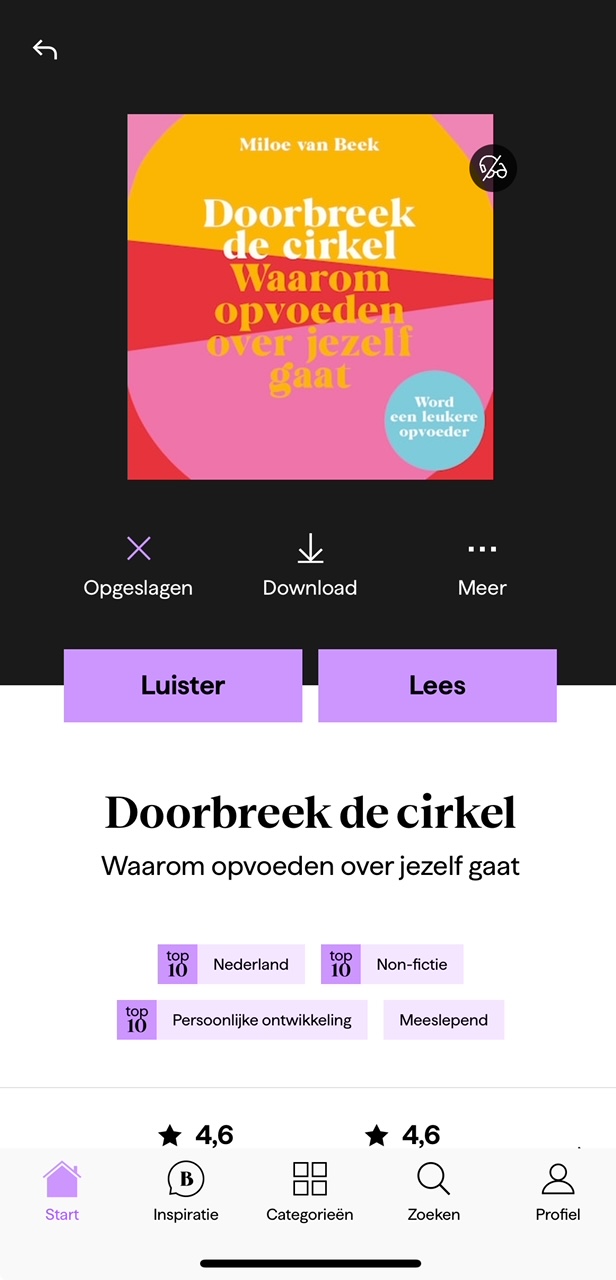The height and width of the screenshot is (1280, 616).
Task: Switch to the Inspiratie tab
Action: click(x=186, y=1191)
